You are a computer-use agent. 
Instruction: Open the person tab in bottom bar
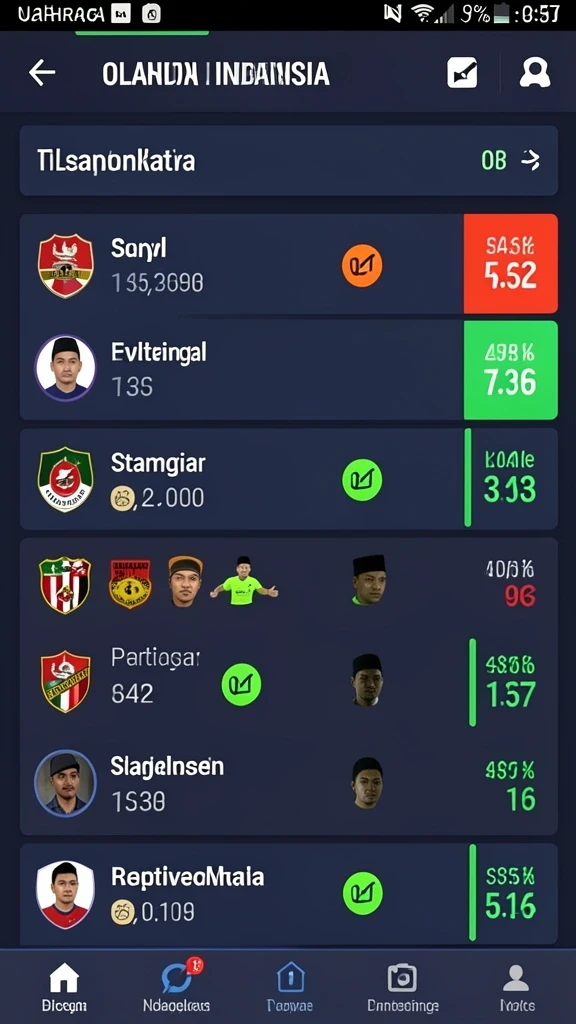click(x=517, y=987)
